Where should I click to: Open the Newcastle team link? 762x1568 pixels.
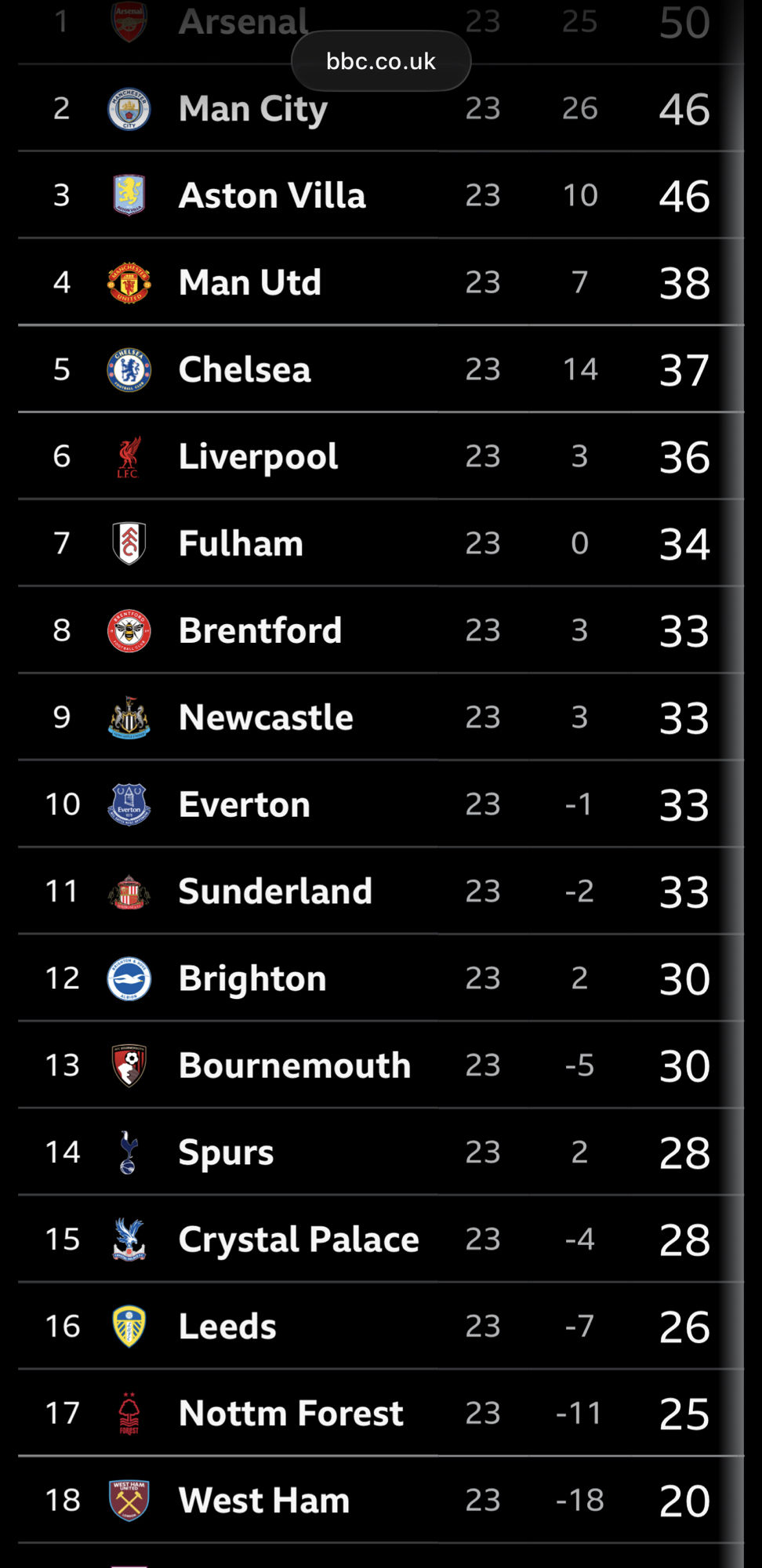click(x=265, y=717)
